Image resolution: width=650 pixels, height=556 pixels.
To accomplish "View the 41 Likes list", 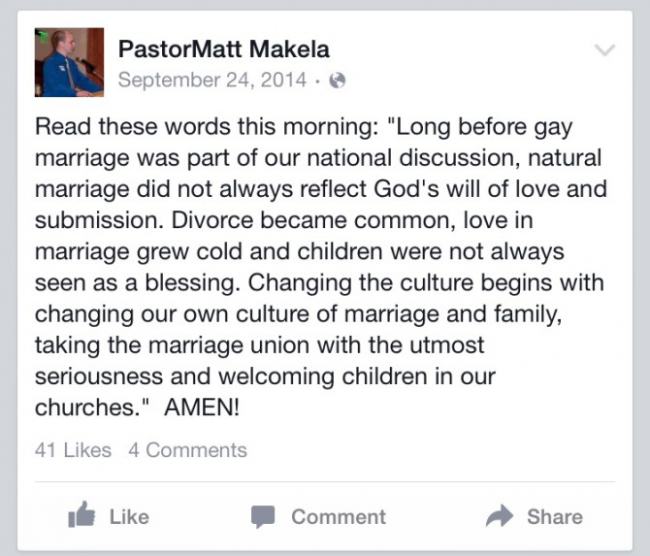I will 73,450.
